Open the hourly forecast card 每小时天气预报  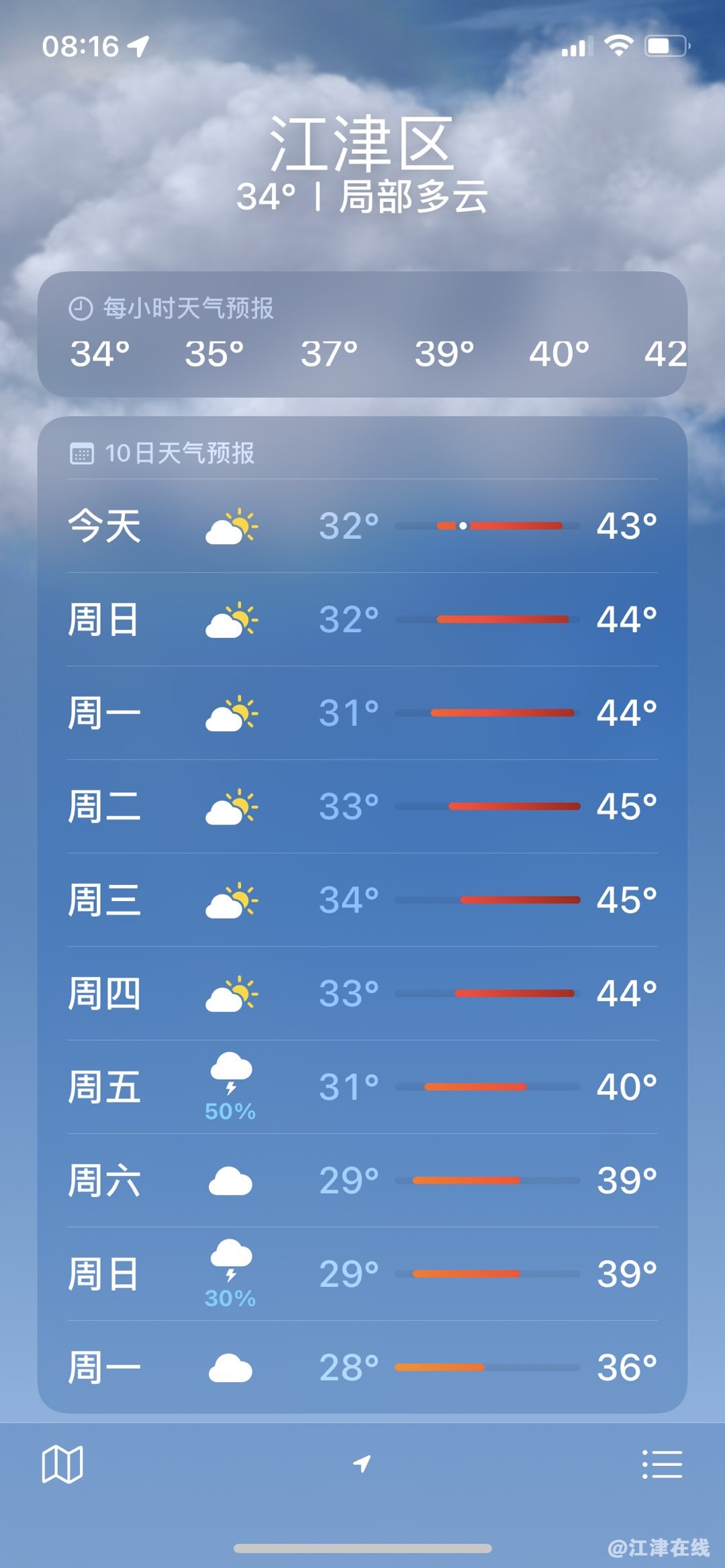click(362, 334)
